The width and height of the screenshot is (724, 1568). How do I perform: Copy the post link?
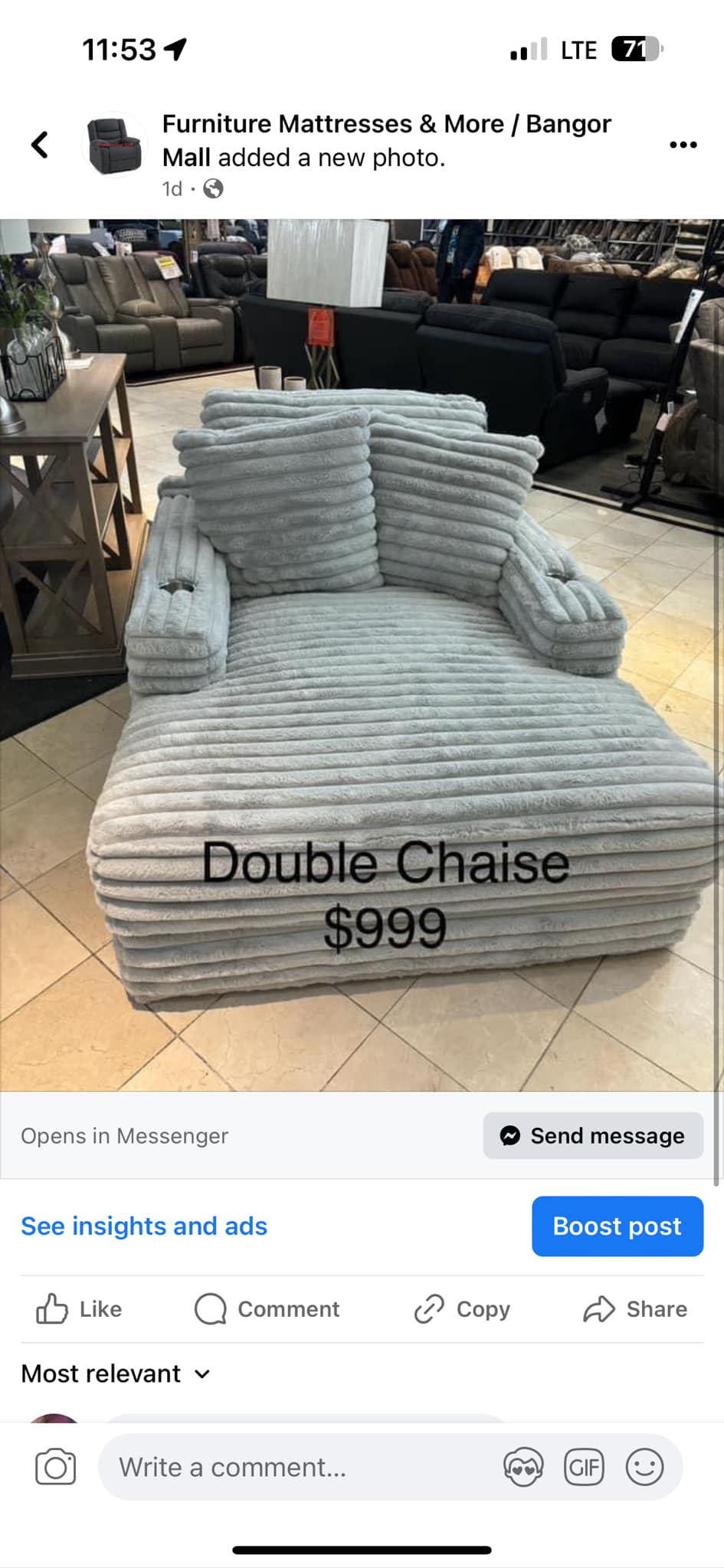(x=462, y=1309)
